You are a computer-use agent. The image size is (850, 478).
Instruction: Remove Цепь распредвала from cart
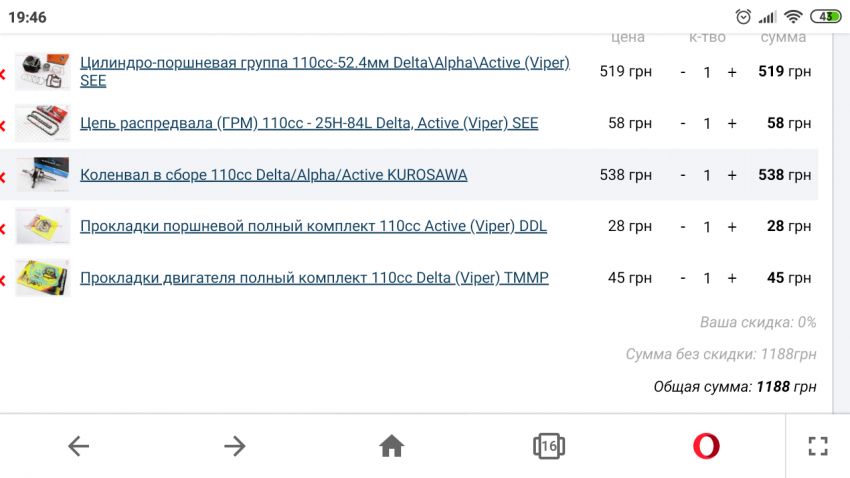(x=3, y=125)
